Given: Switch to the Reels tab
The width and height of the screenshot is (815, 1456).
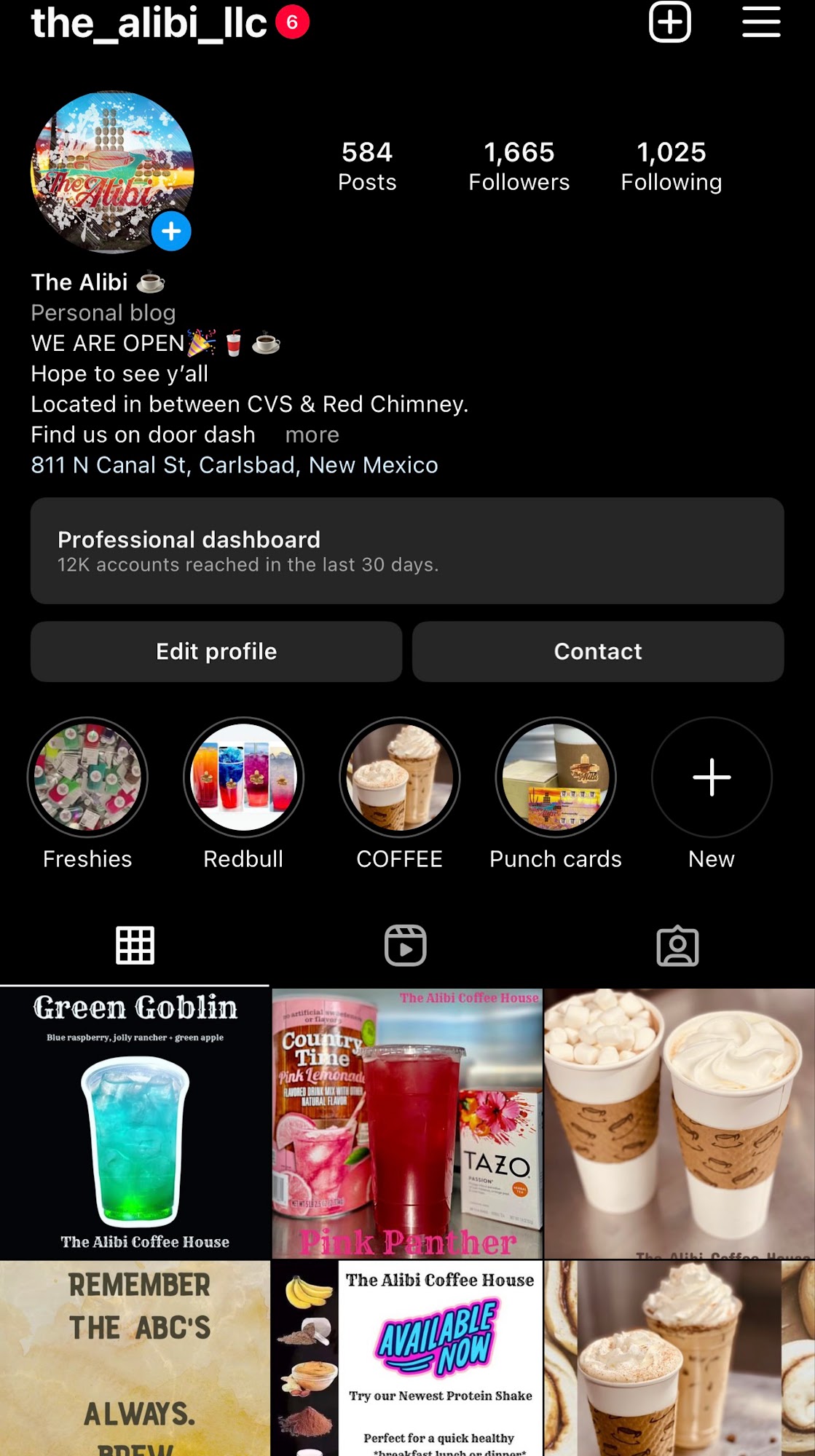Looking at the screenshot, I should pyautogui.click(x=406, y=946).
